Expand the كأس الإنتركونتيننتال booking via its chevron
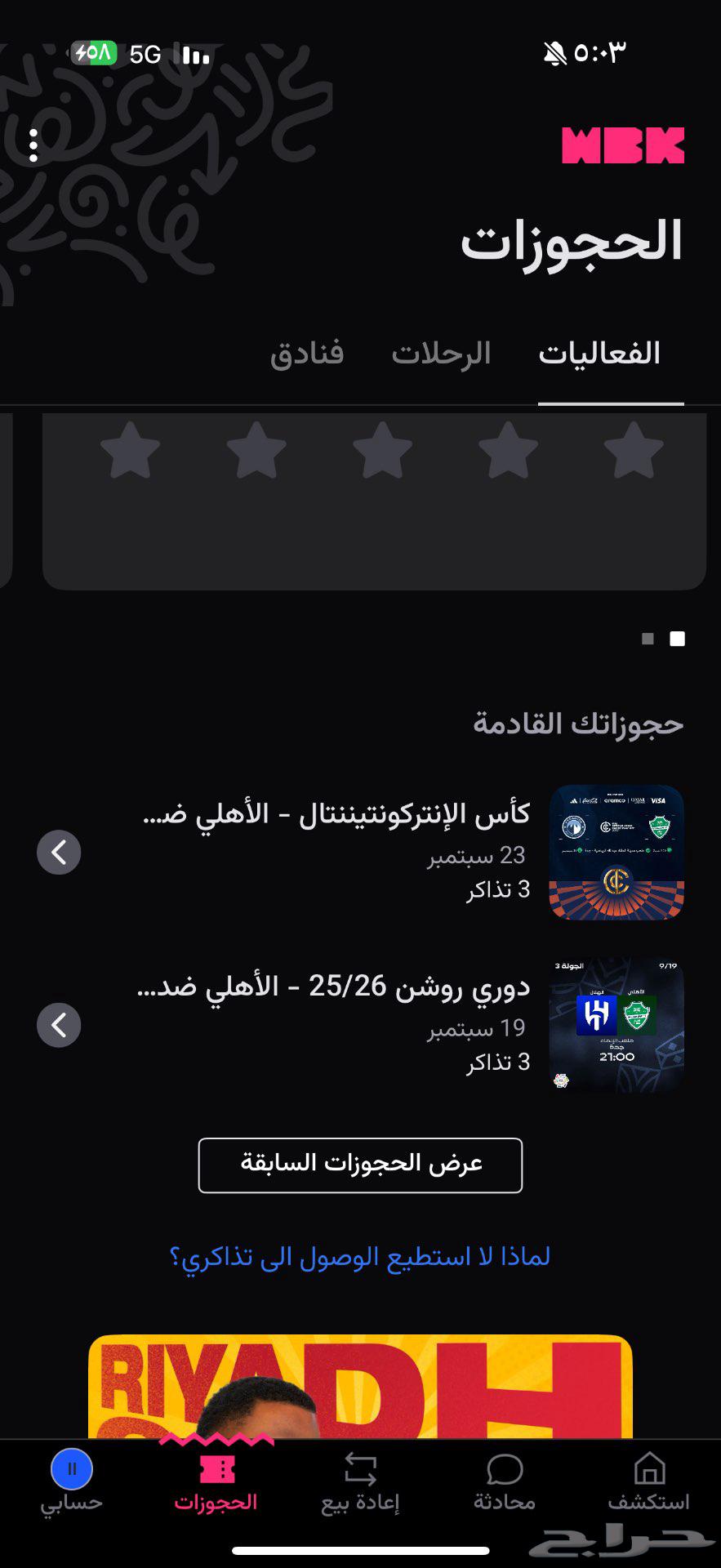 click(58, 852)
